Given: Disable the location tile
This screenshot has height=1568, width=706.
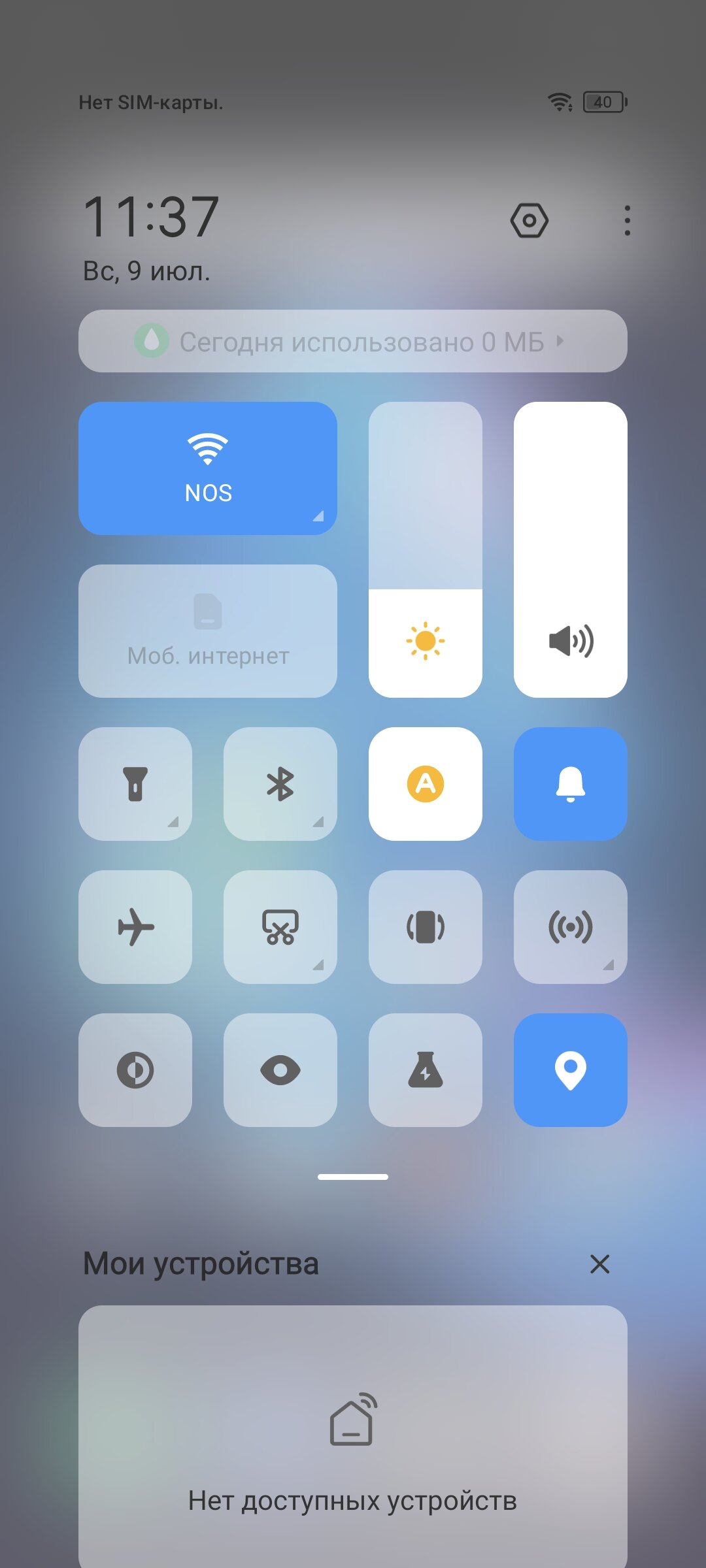Looking at the screenshot, I should click(571, 1070).
